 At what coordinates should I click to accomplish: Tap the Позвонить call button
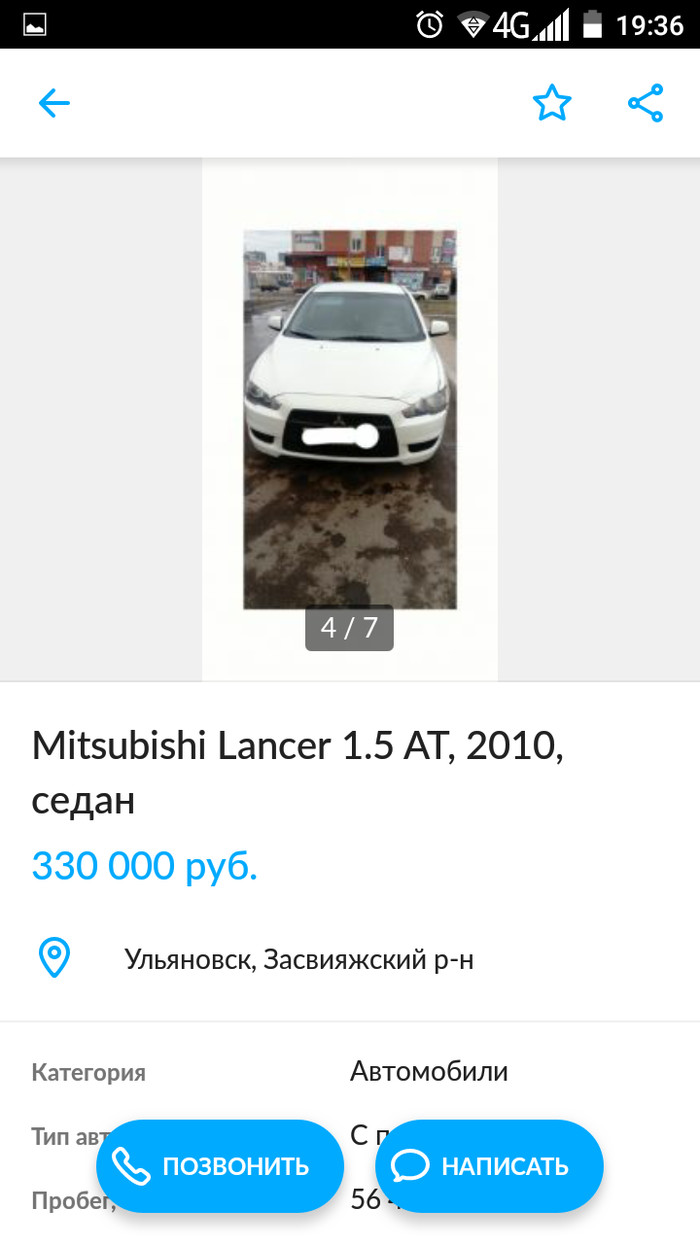click(220, 1166)
